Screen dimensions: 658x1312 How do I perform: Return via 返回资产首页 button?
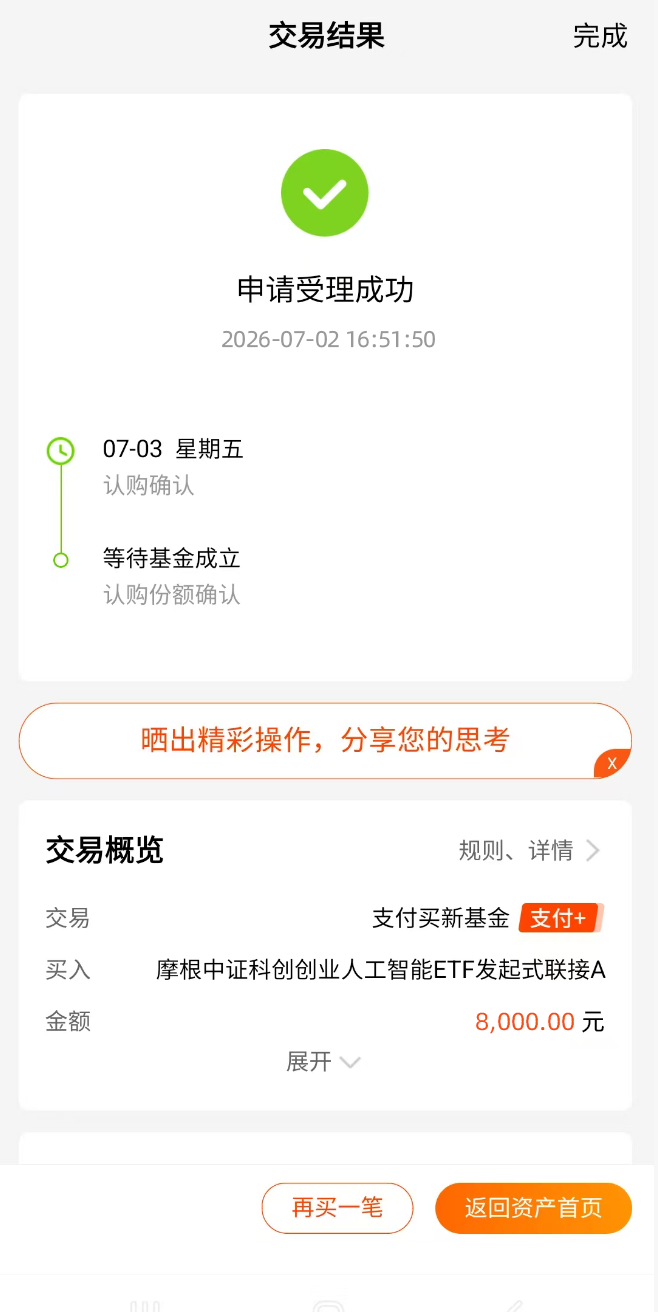533,1208
